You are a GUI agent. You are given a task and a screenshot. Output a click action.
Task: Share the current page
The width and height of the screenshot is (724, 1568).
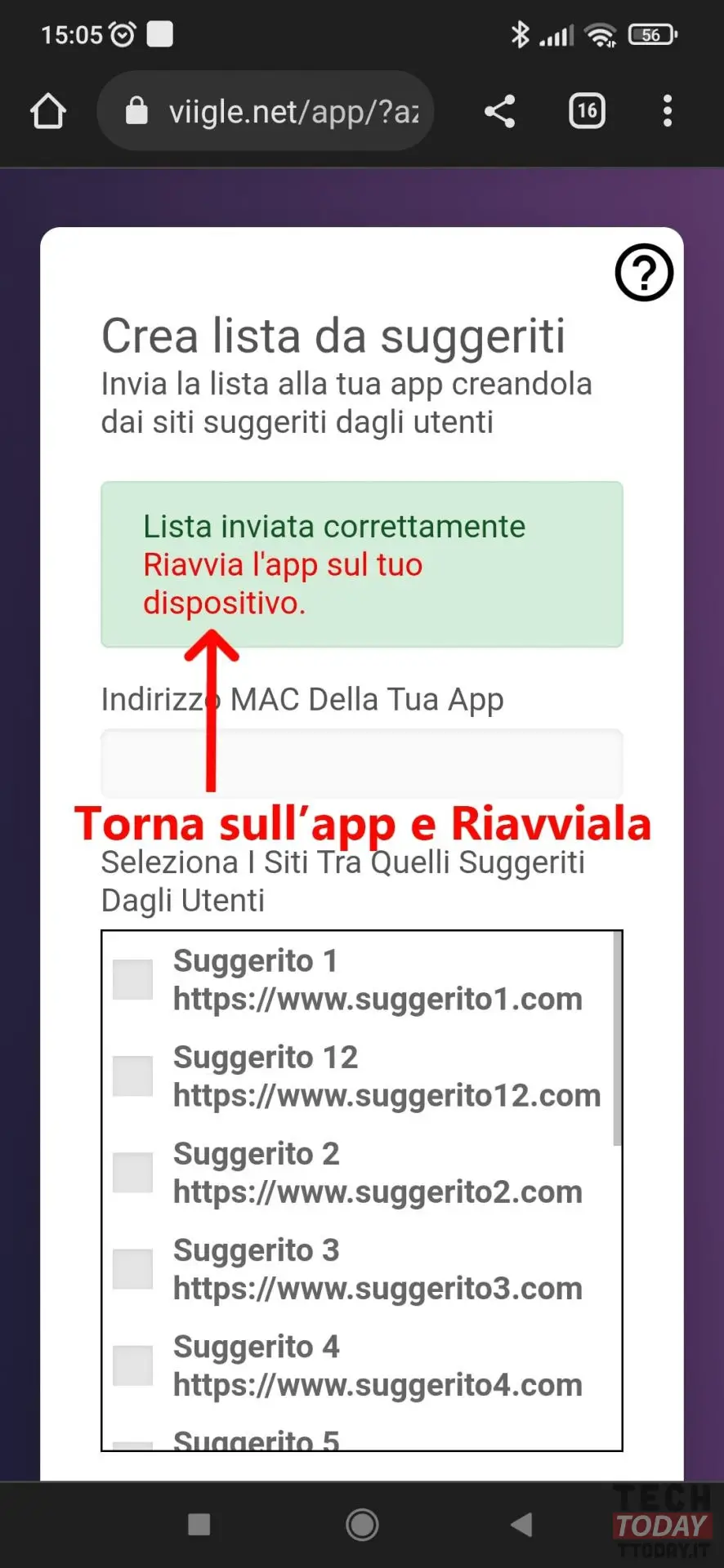[x=500, y=111]
